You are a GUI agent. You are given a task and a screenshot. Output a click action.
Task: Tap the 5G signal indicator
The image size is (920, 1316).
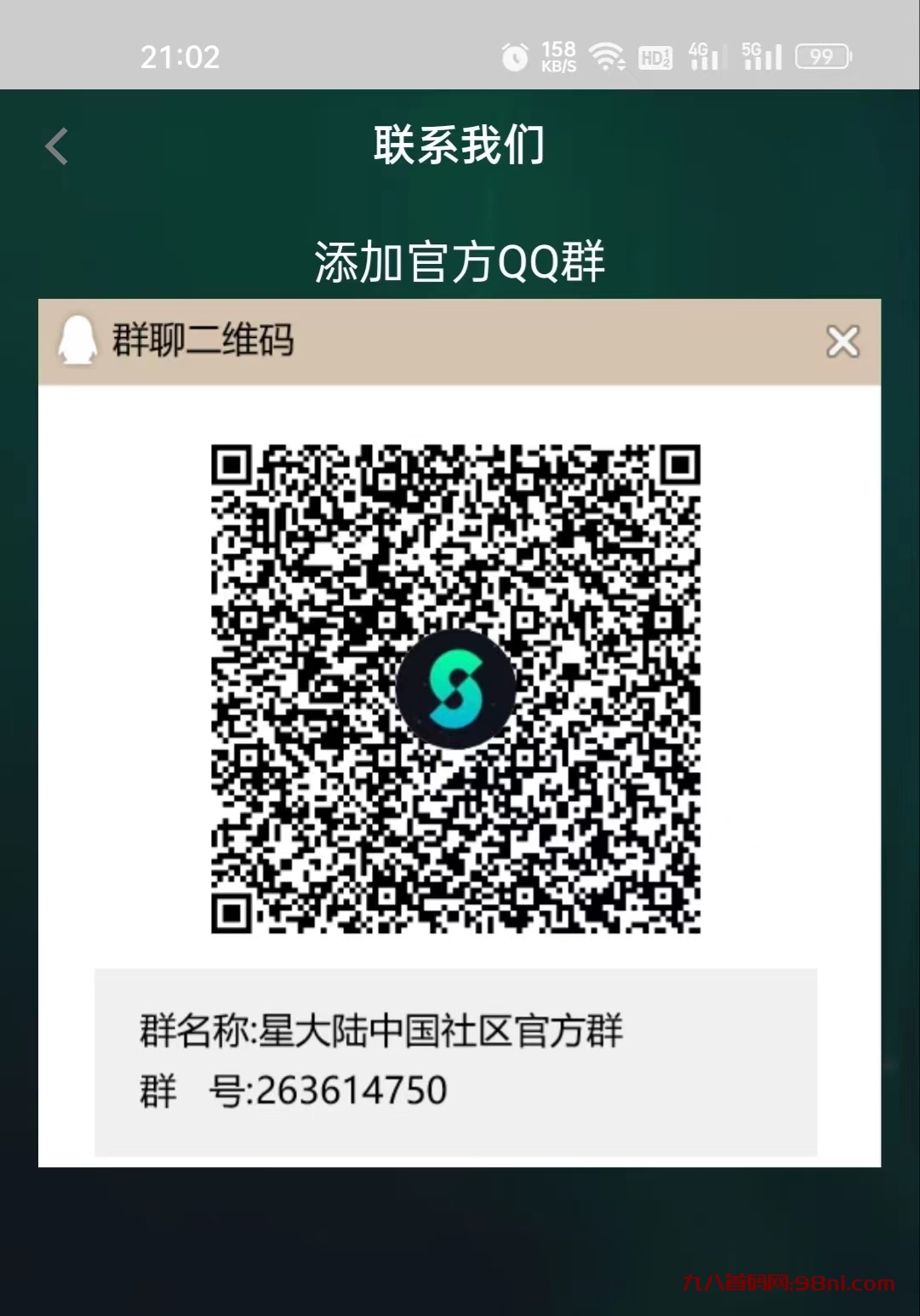760,56
